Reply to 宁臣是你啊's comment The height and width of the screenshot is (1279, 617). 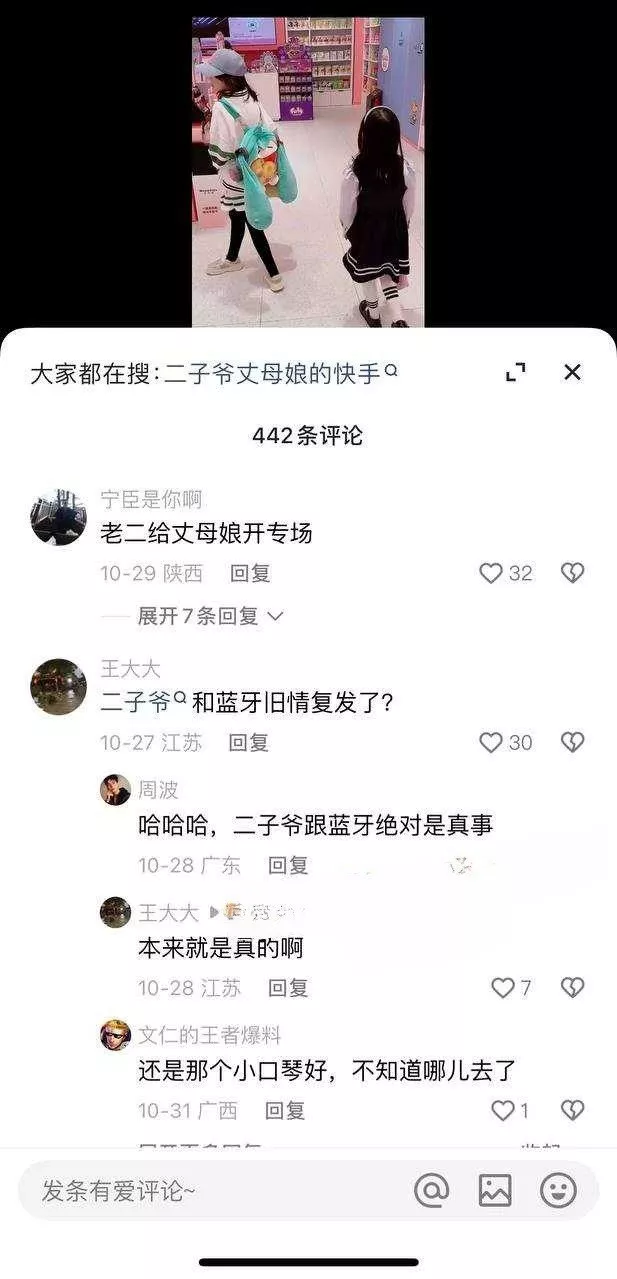[x=250, y=573]
